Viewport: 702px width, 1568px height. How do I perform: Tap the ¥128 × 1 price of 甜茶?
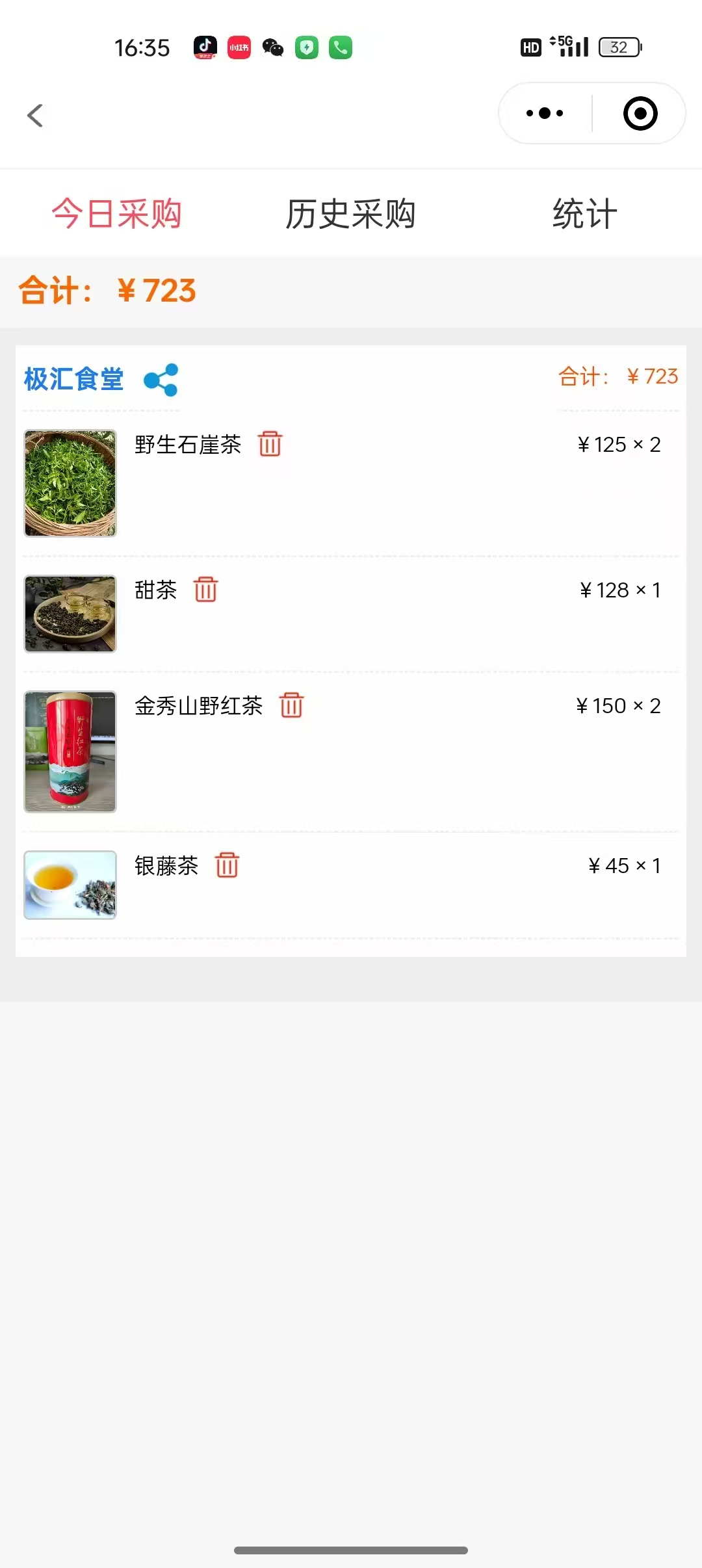pos(621,590)
